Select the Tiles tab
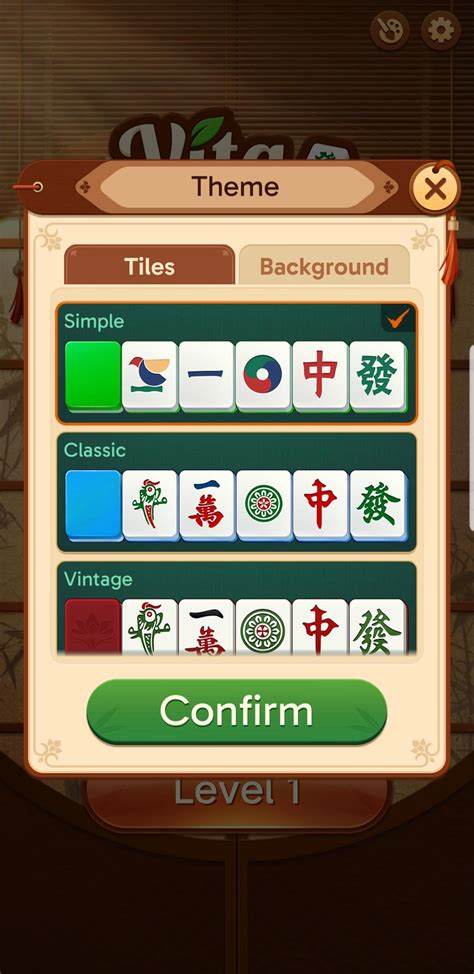 coord(150,266)
